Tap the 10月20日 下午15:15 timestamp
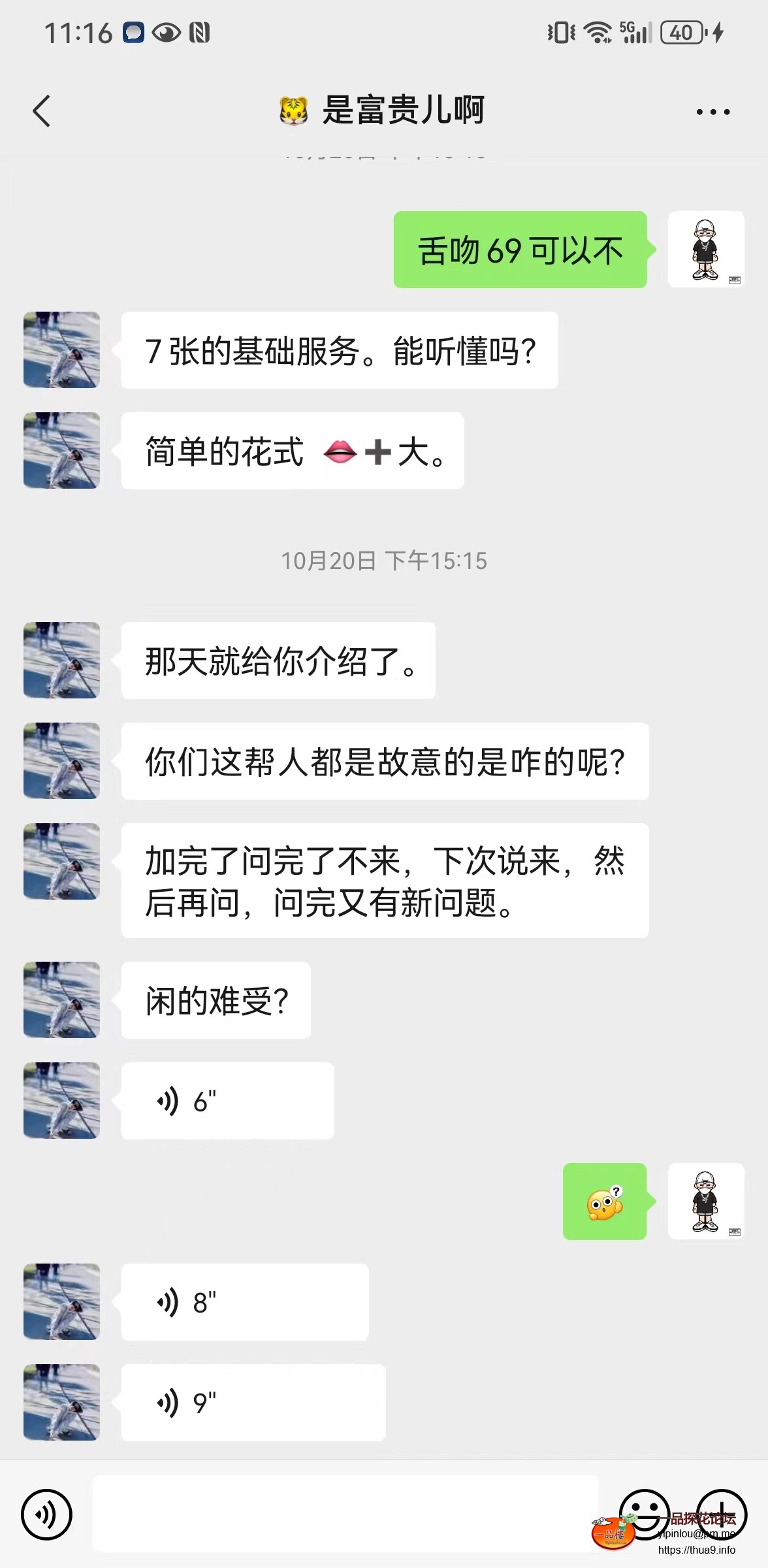768x1568 pixels. click(x=384, y=561)
